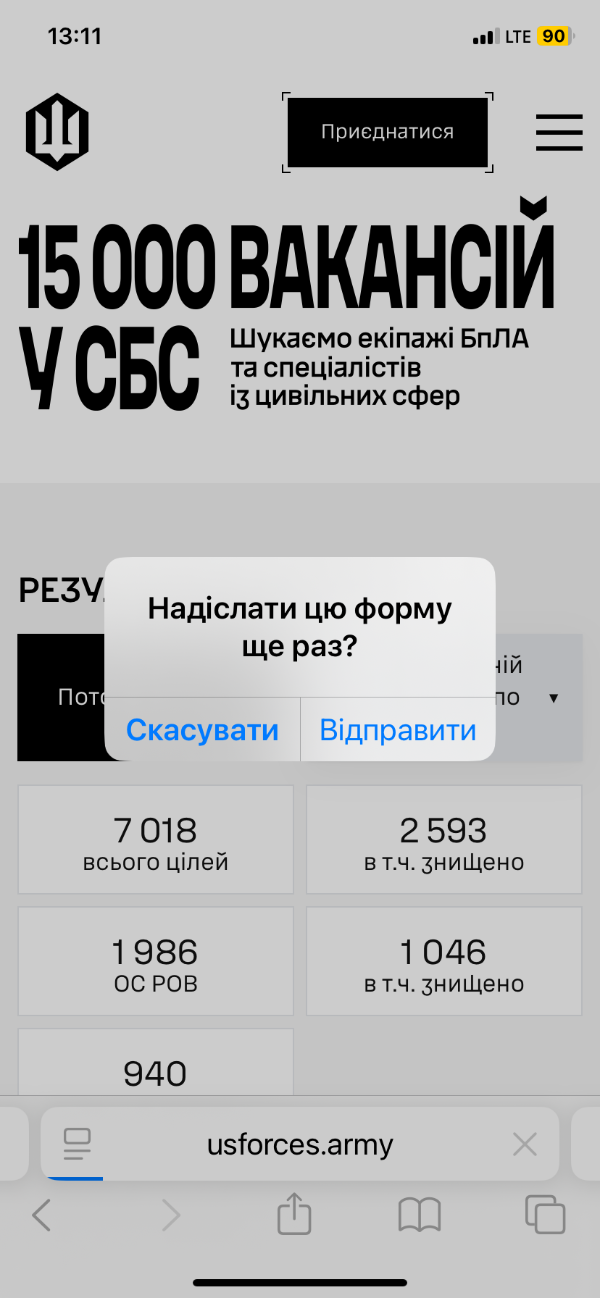Tap the usforces.army address bar

coord(300,1144)
